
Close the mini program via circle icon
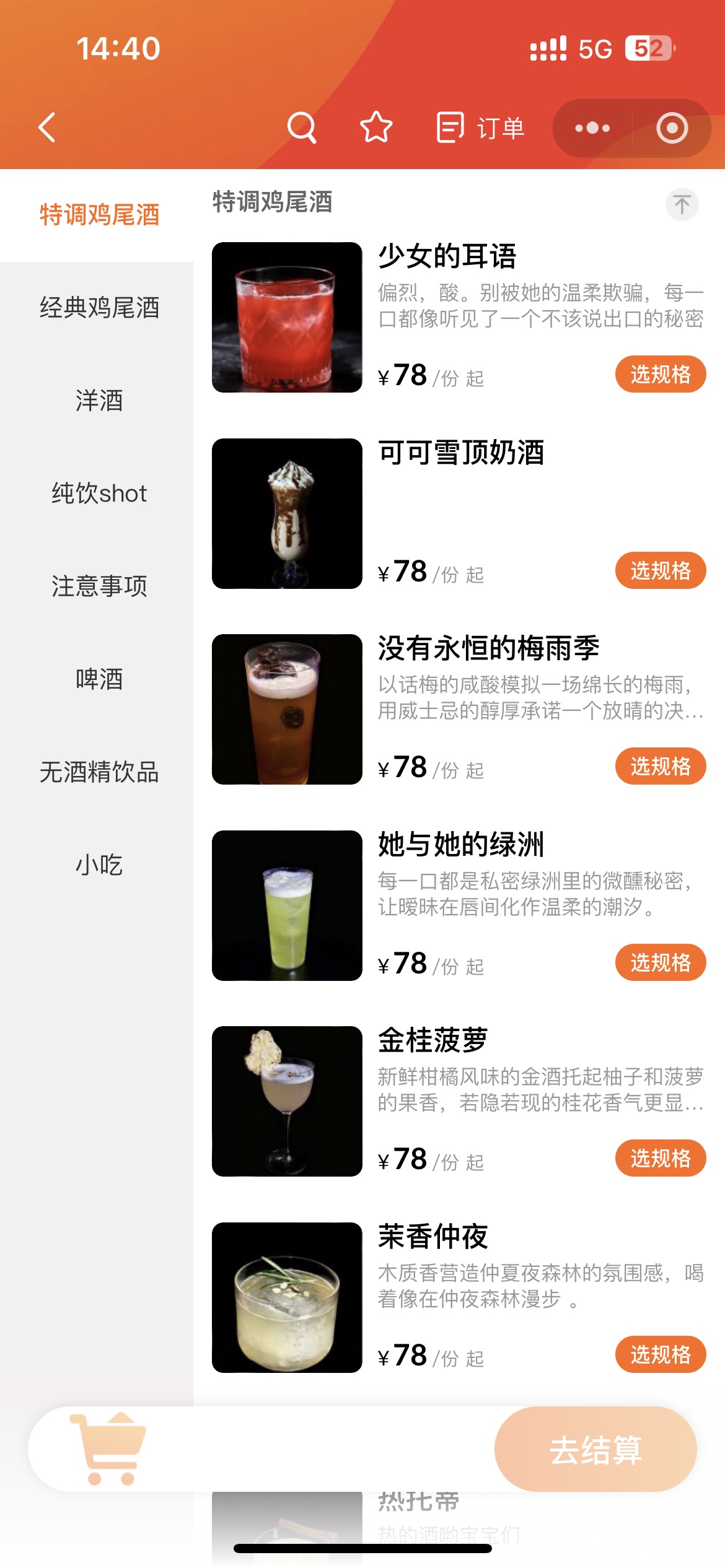click(x=672, y=128)
